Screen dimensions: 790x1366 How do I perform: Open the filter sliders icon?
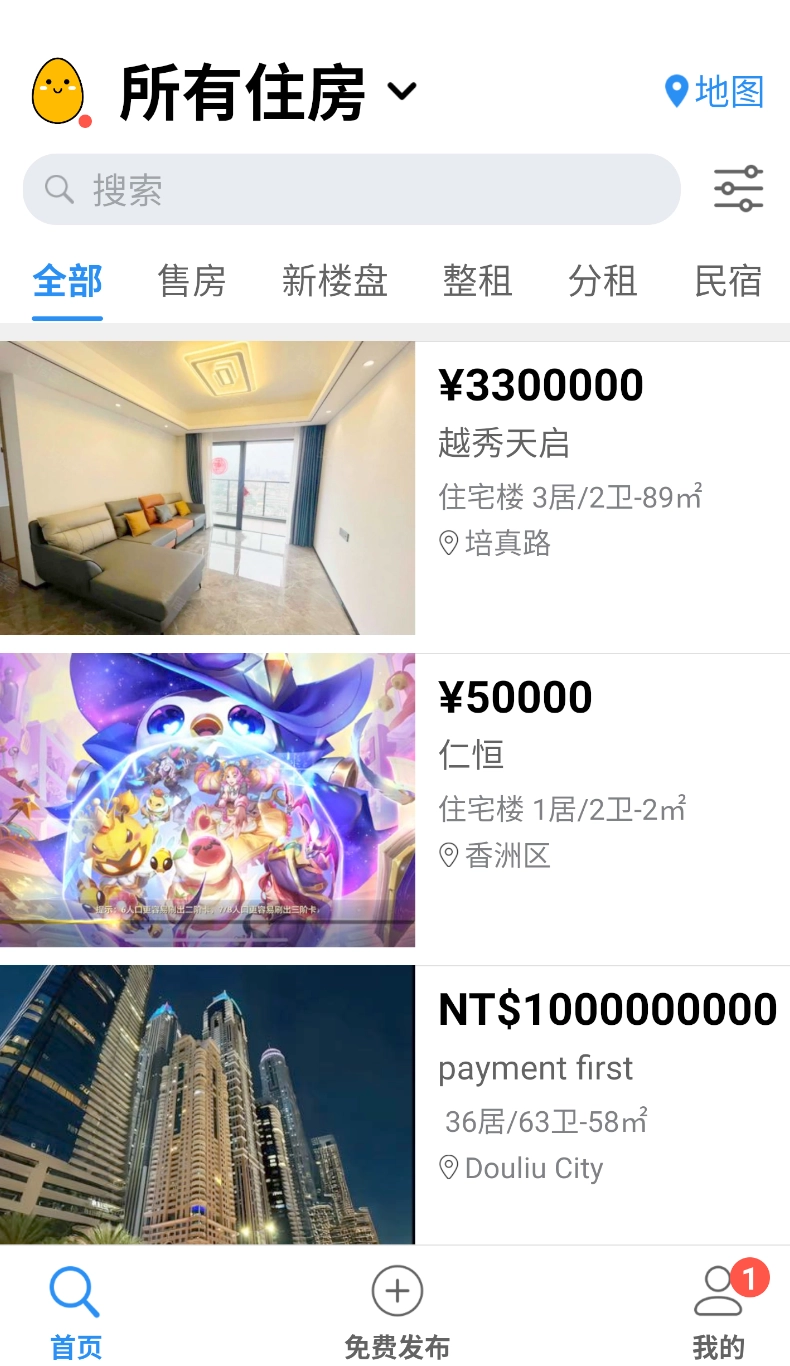(737, 188)
